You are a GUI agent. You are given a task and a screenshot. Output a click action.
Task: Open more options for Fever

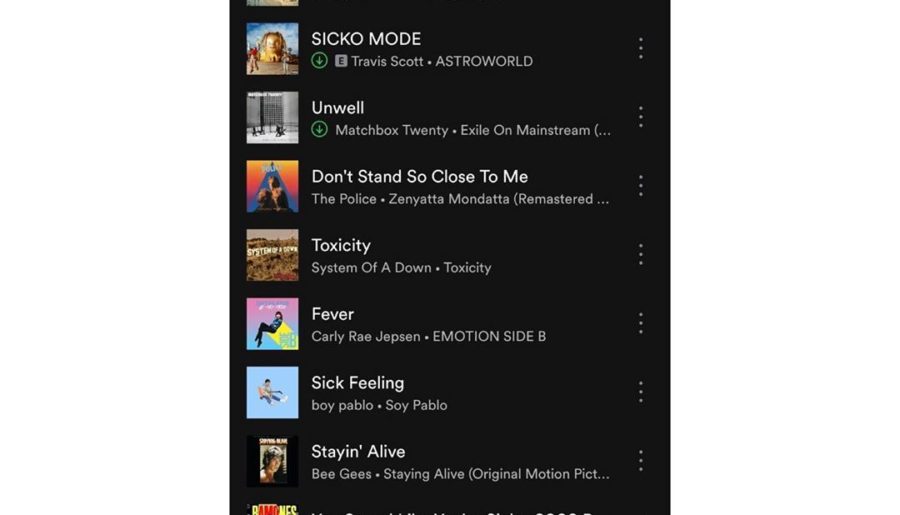(641, 323)
